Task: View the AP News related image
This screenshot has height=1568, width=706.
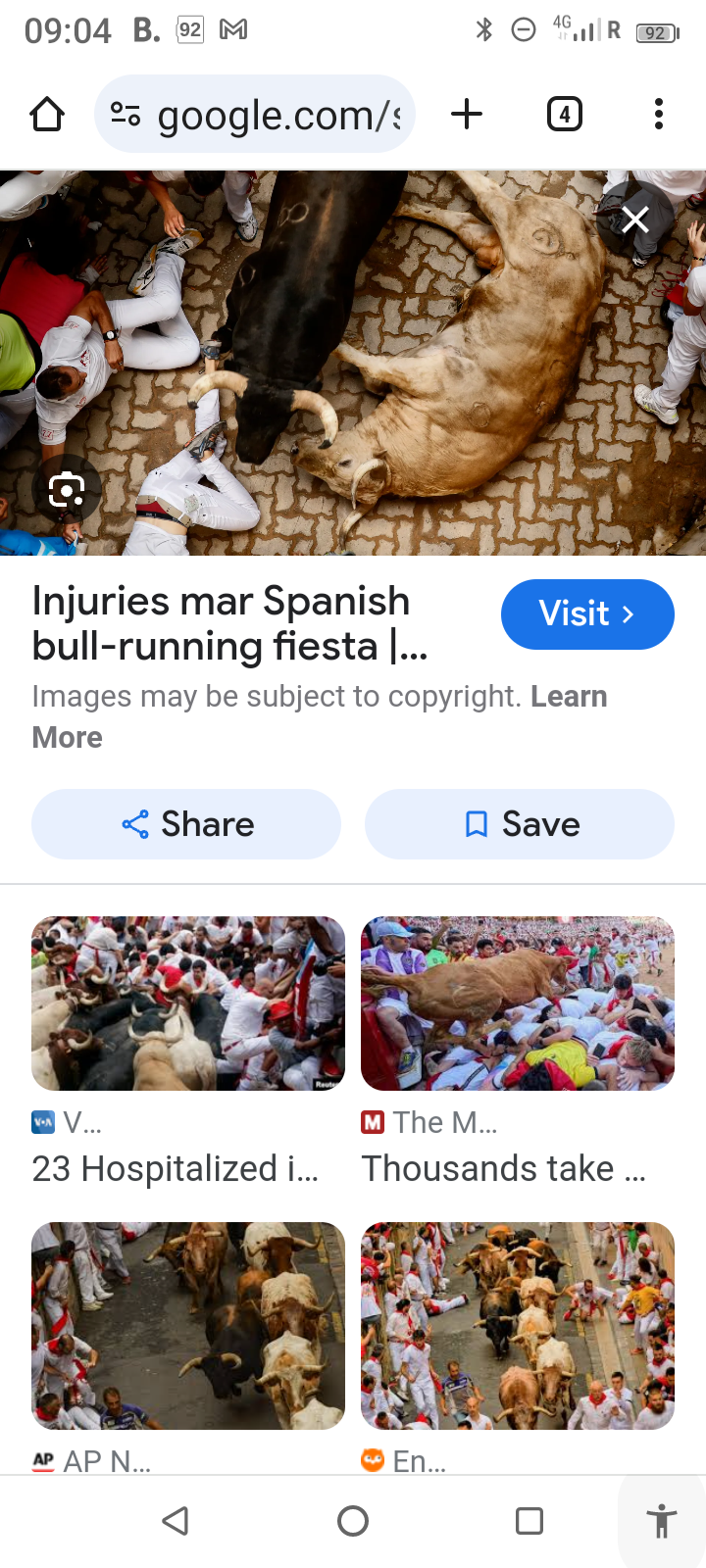Action: pyautogui.click(x=188, y=1325)
